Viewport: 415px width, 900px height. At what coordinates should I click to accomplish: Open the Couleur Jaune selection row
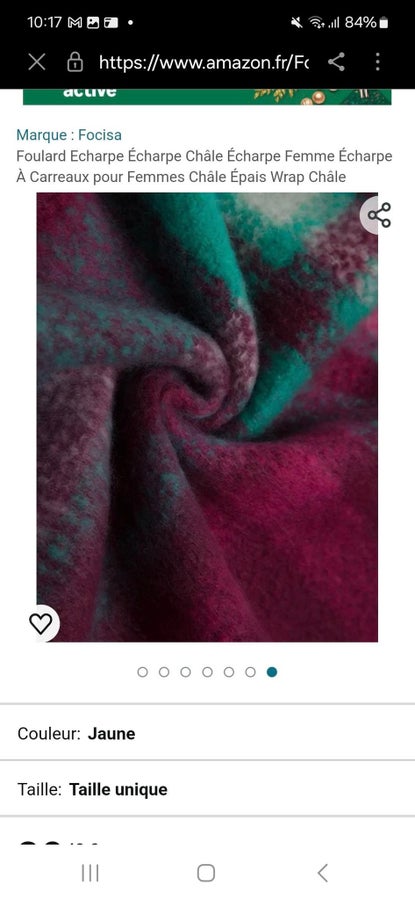pyautogui.click(x=207, y=734)
